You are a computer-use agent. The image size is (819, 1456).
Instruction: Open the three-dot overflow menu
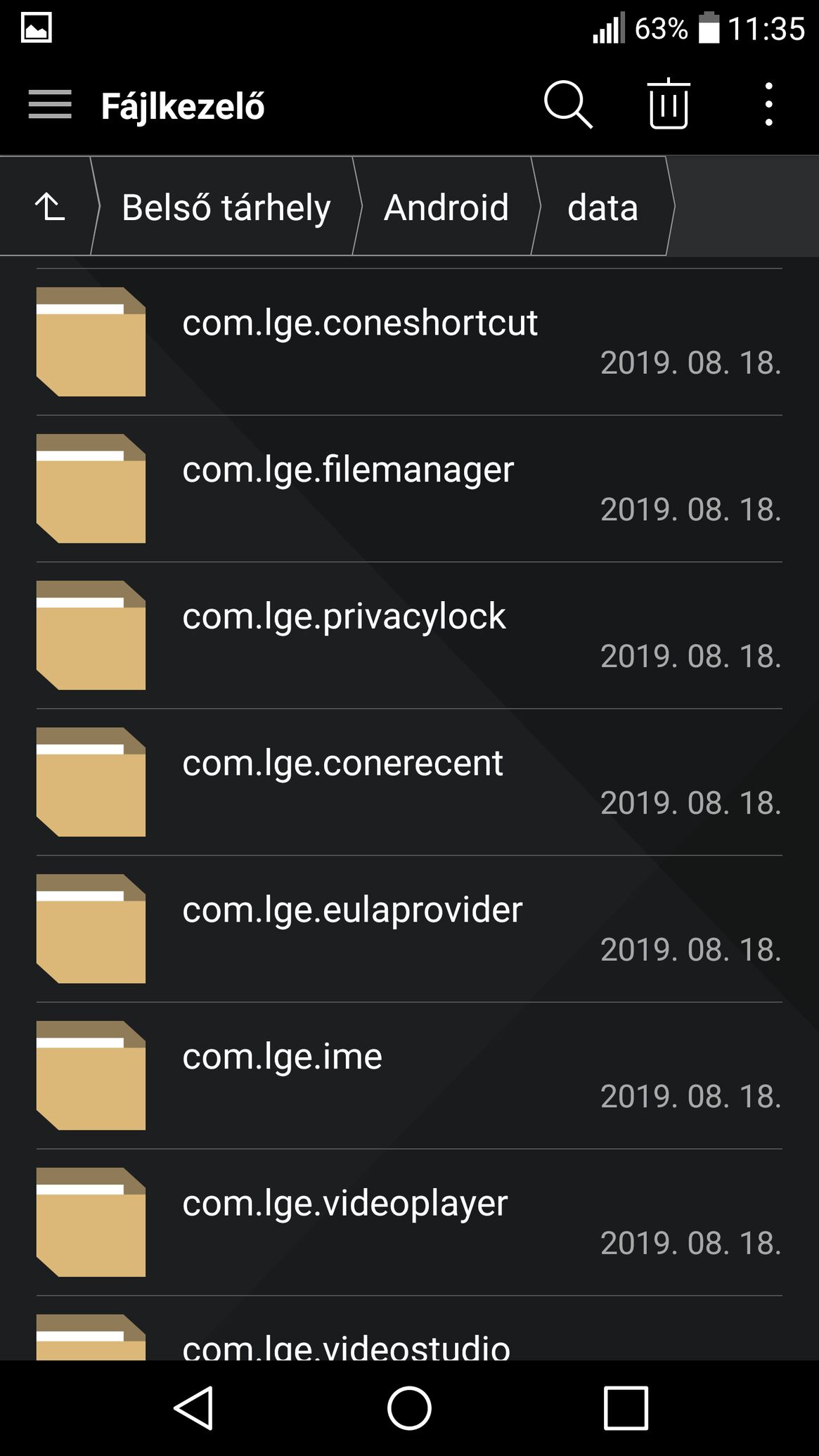(769, 104)
